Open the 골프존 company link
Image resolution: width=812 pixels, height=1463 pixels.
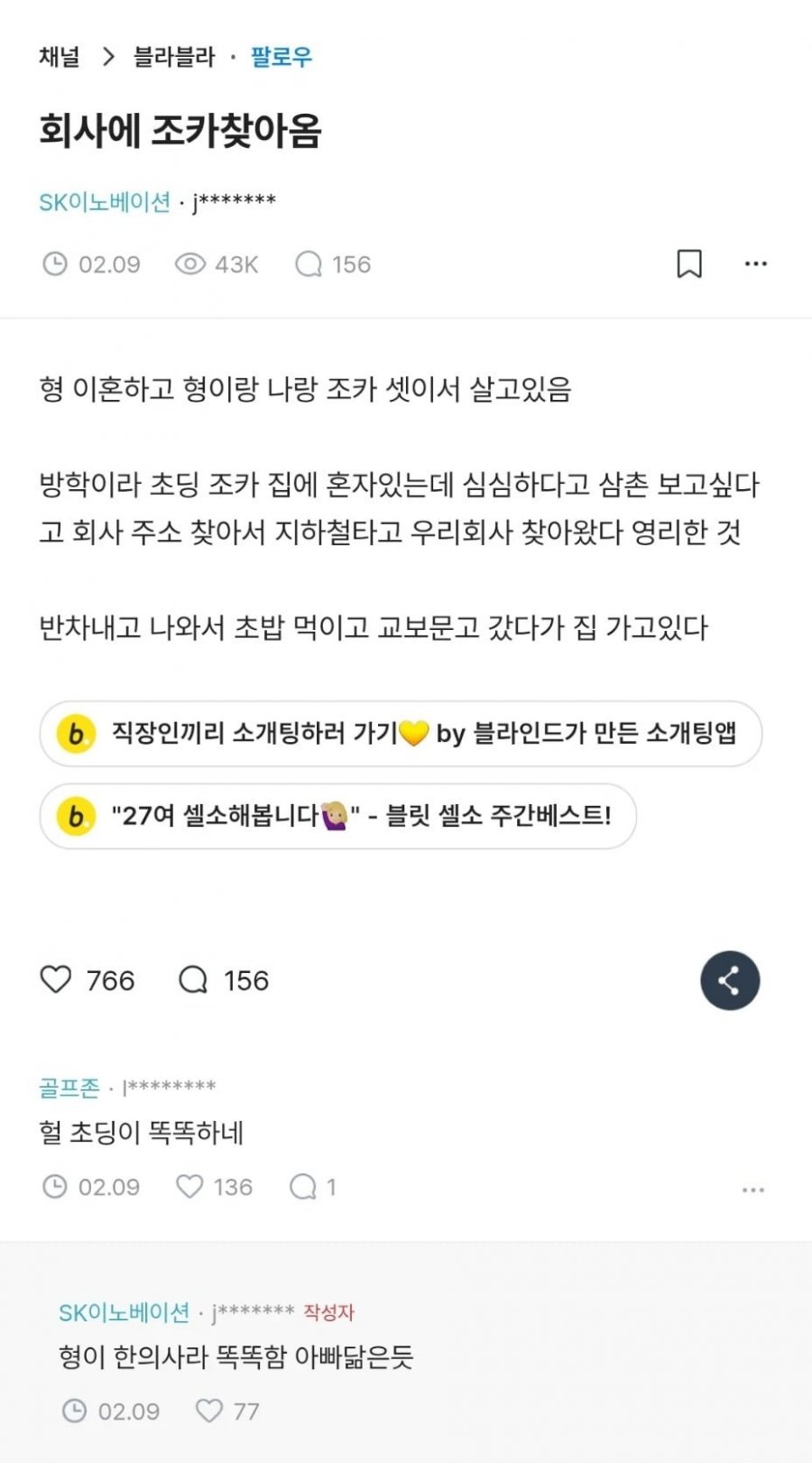coord(69,1088)
